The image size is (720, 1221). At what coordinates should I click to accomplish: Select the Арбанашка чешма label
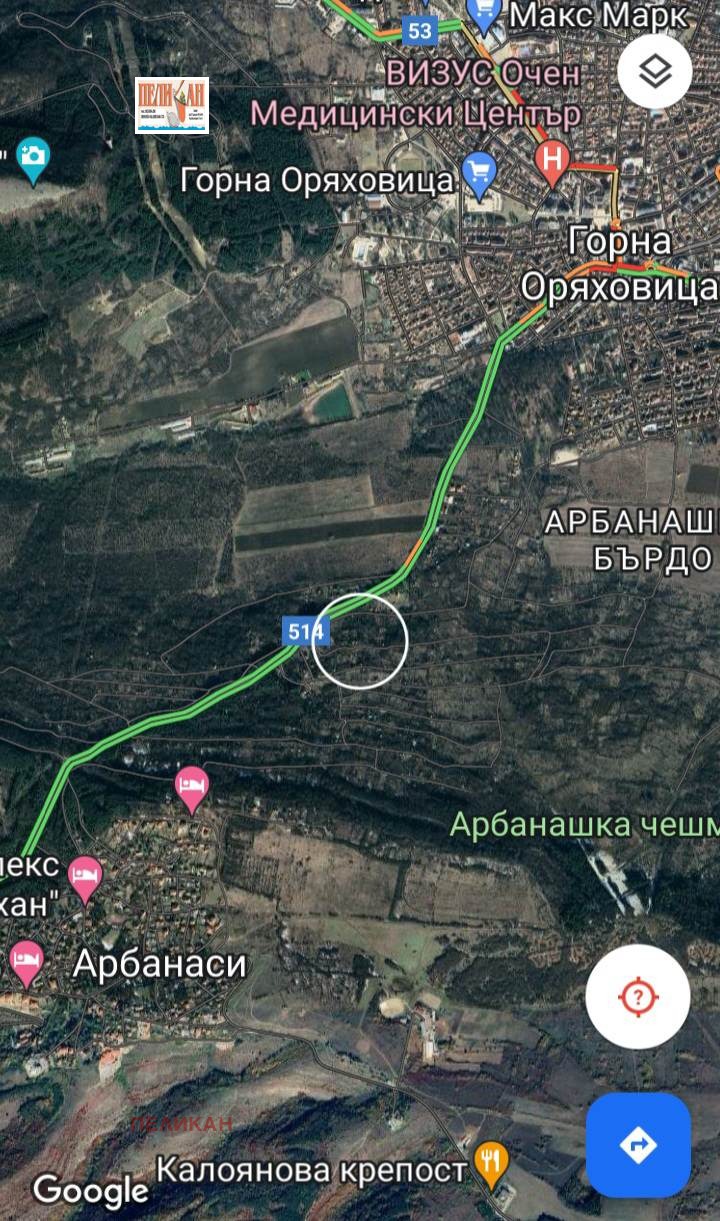(580, 823)
